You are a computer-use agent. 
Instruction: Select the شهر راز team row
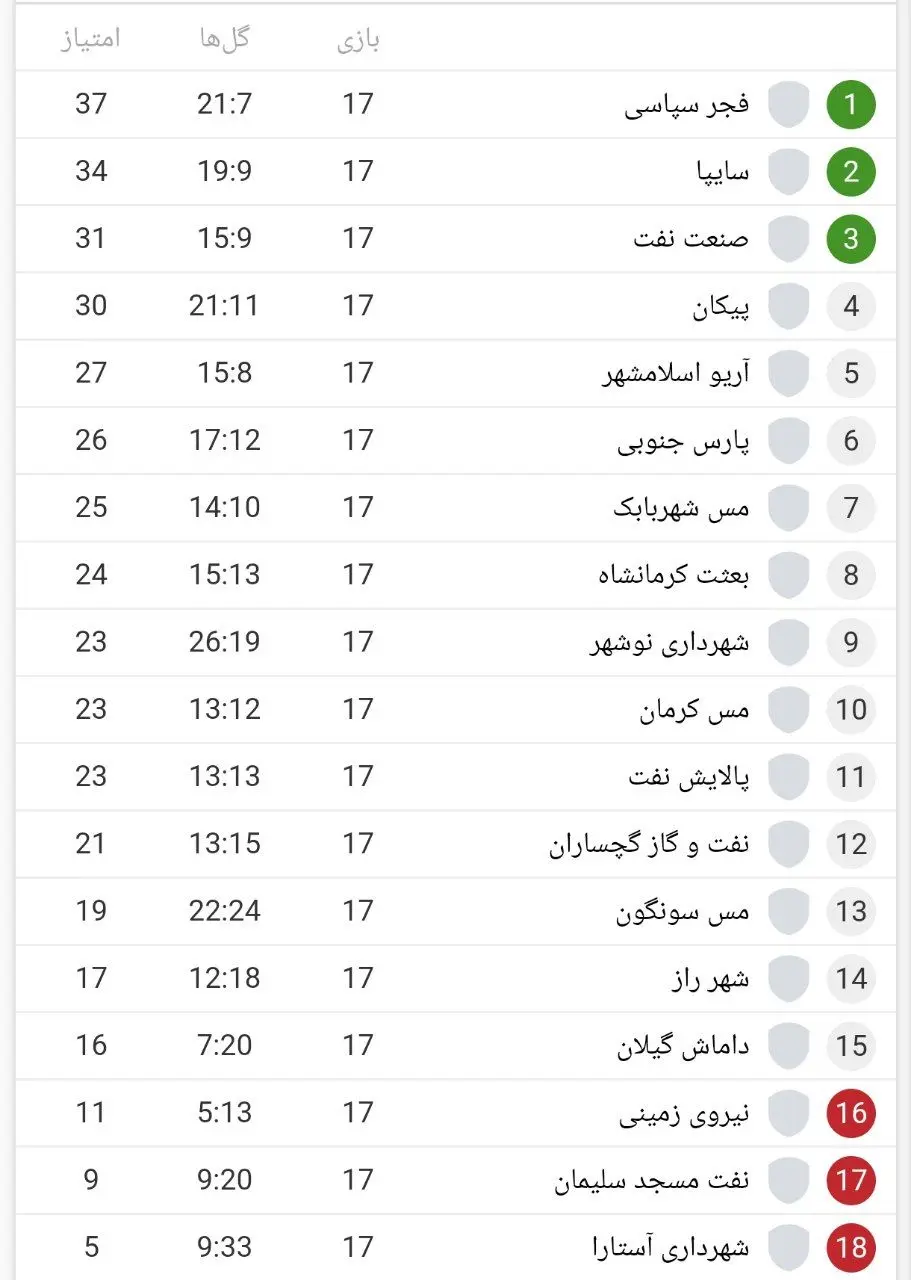(x=710, y=978)
